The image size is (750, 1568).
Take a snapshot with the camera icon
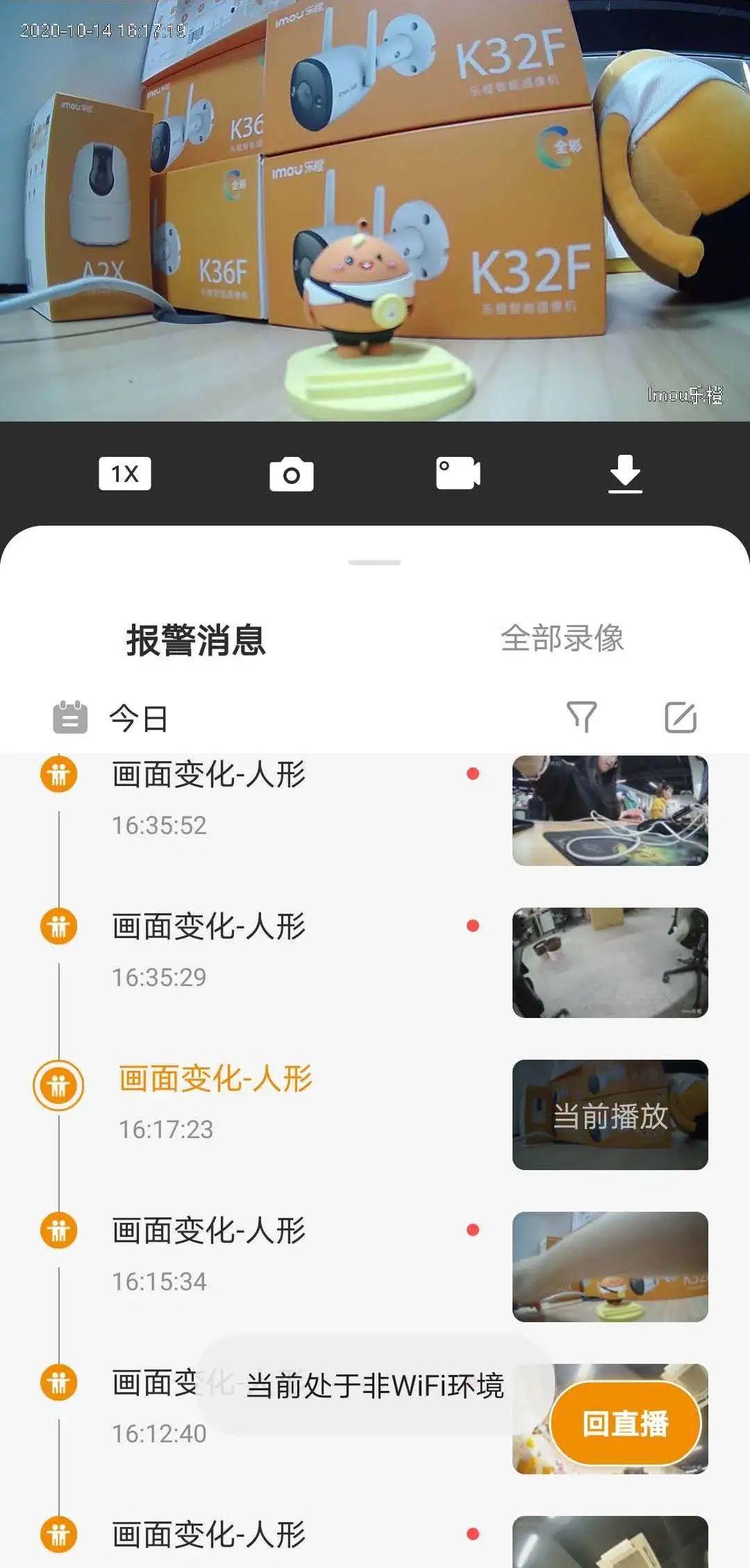coord(292,474)
